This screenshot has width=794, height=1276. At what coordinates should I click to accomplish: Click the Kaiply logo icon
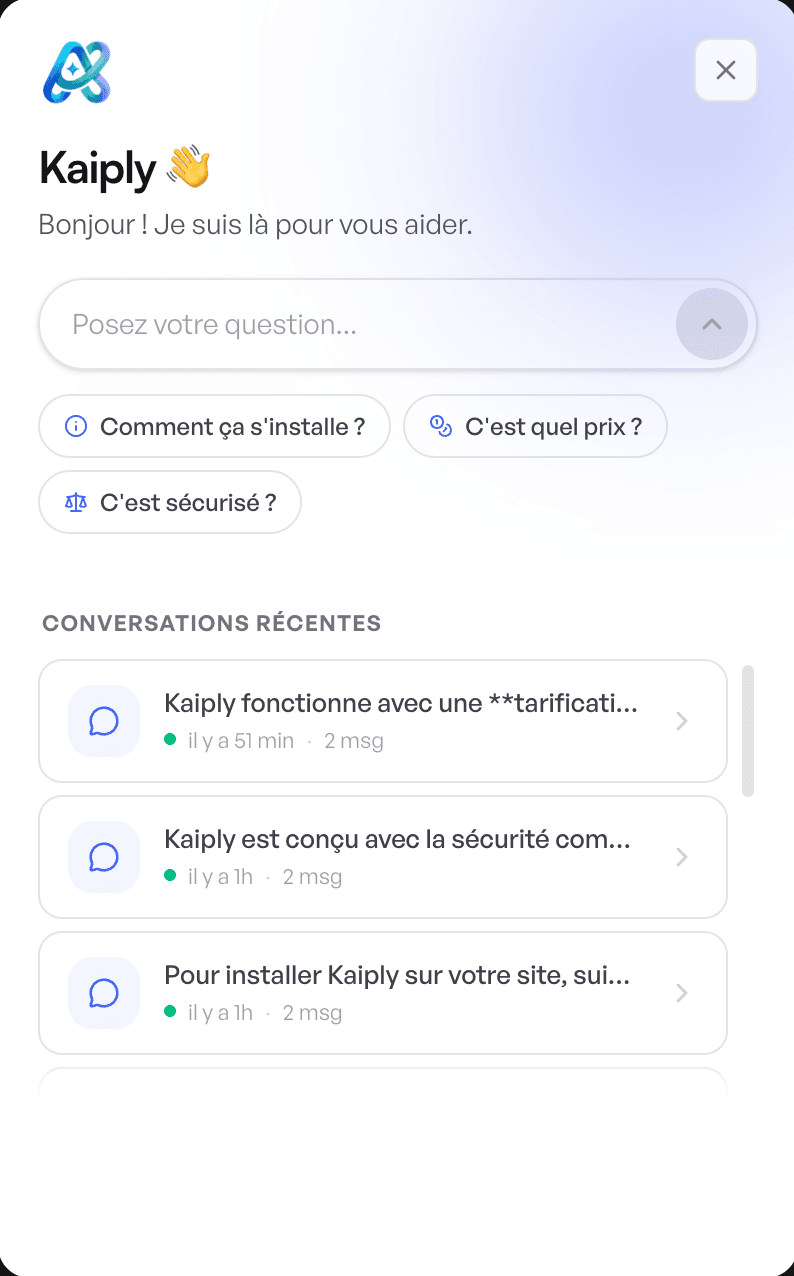tap(76, 72)
